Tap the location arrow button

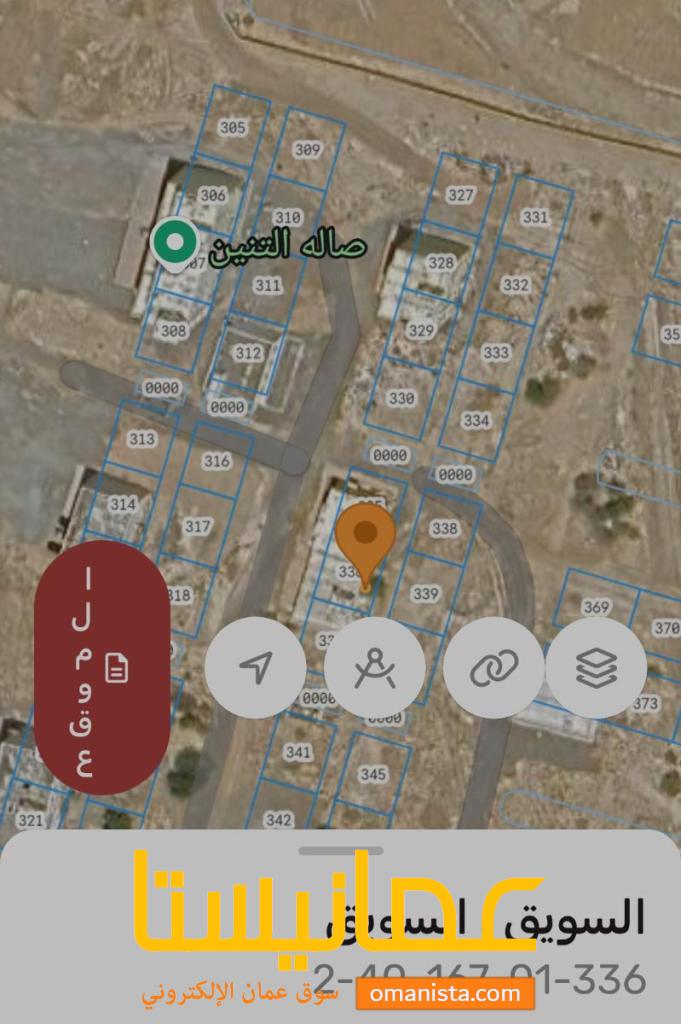[x=255, y=667]
